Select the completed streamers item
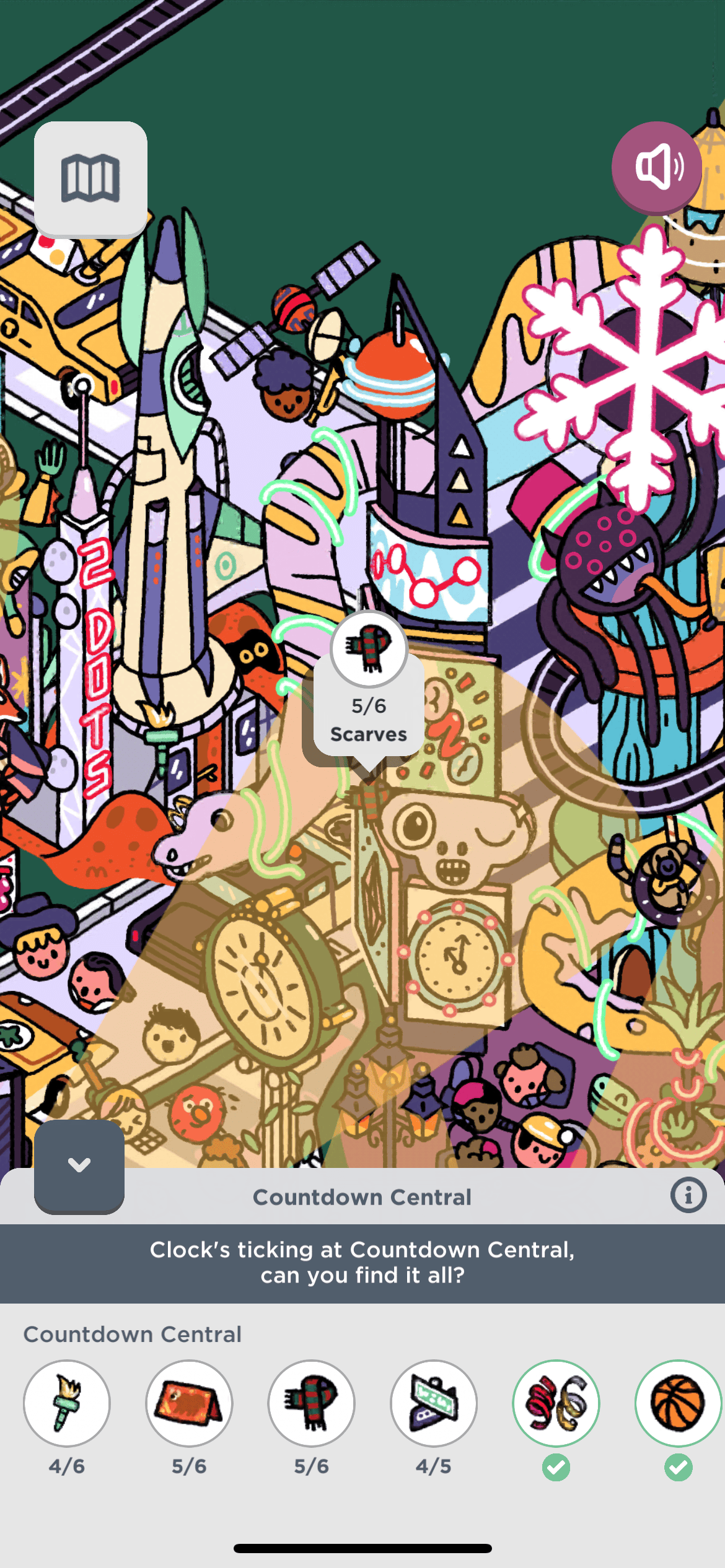This screenshot has width=725, height=1568. (556, 1403)
